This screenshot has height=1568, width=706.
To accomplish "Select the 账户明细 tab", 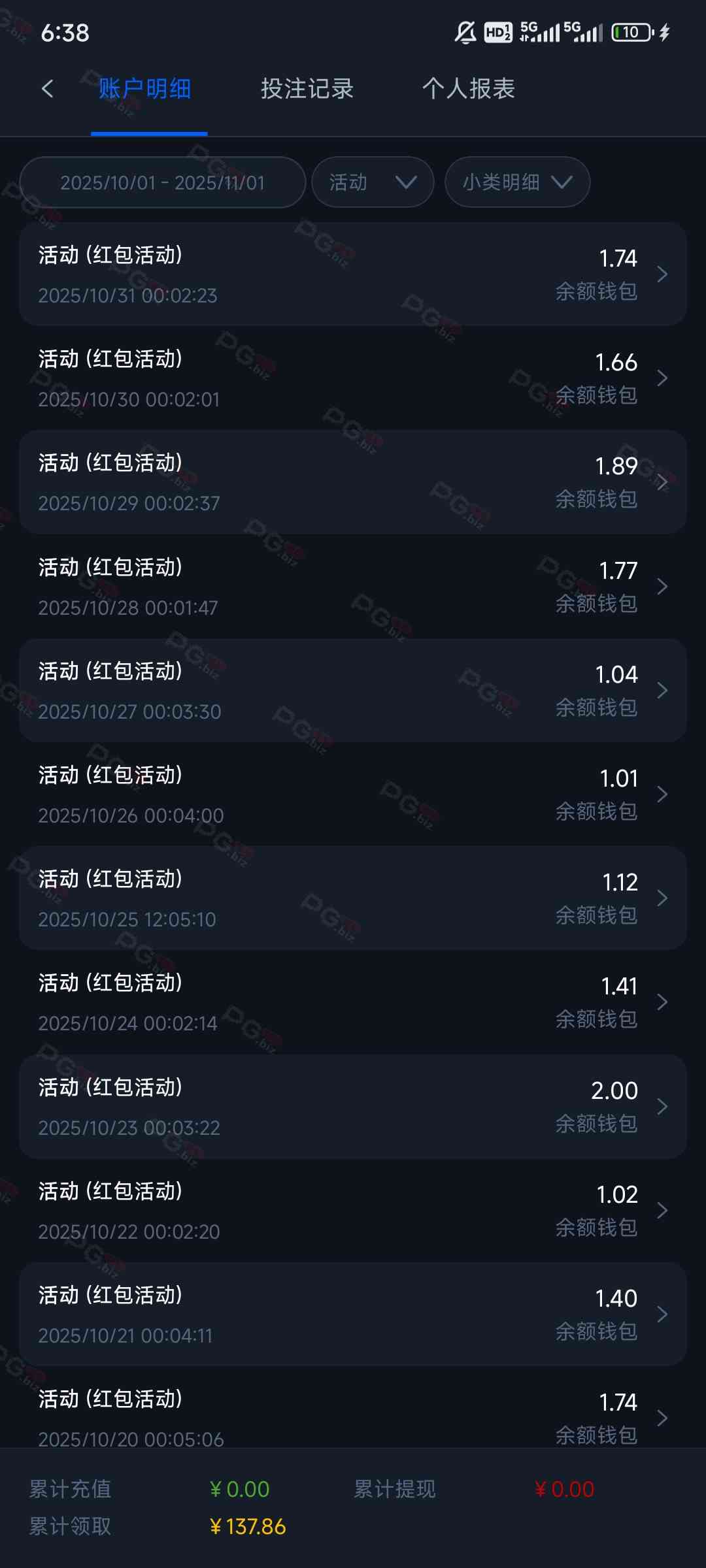I will click(145, 89).
